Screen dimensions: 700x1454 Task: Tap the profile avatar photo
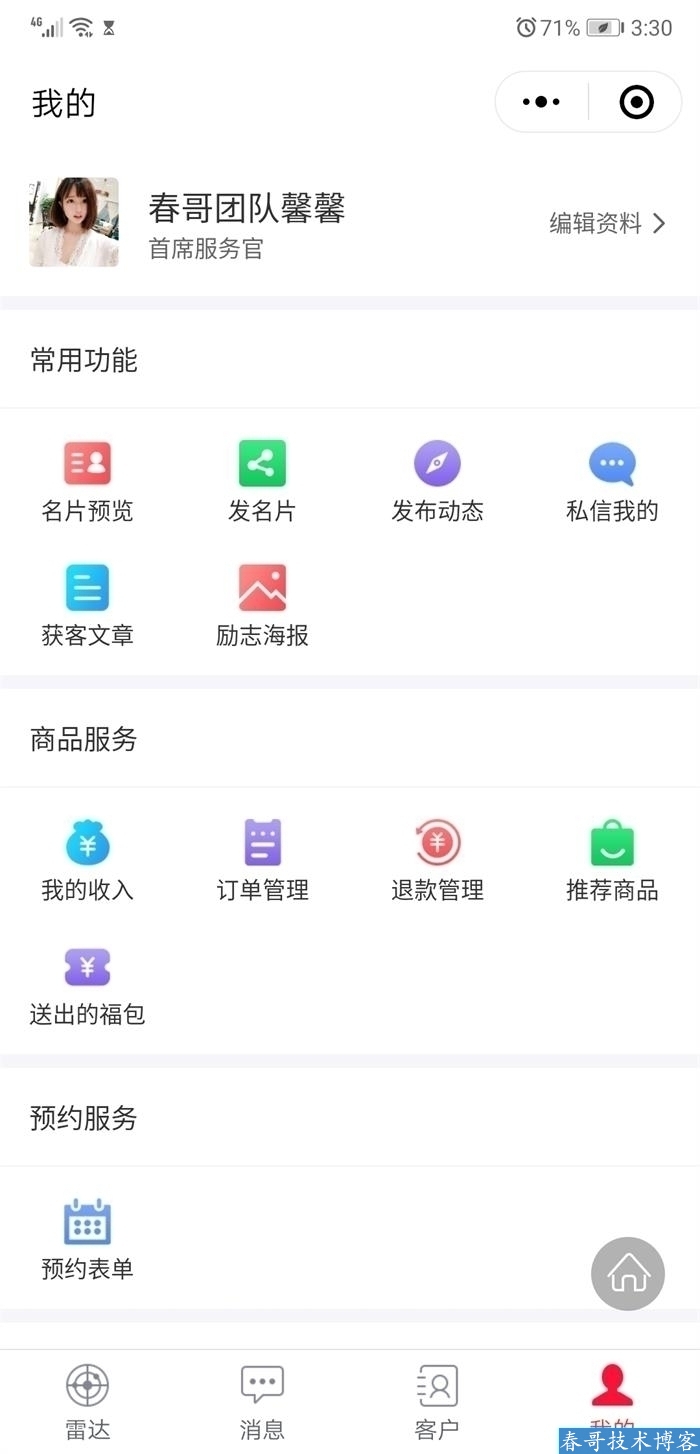click(x=74, y=222)
